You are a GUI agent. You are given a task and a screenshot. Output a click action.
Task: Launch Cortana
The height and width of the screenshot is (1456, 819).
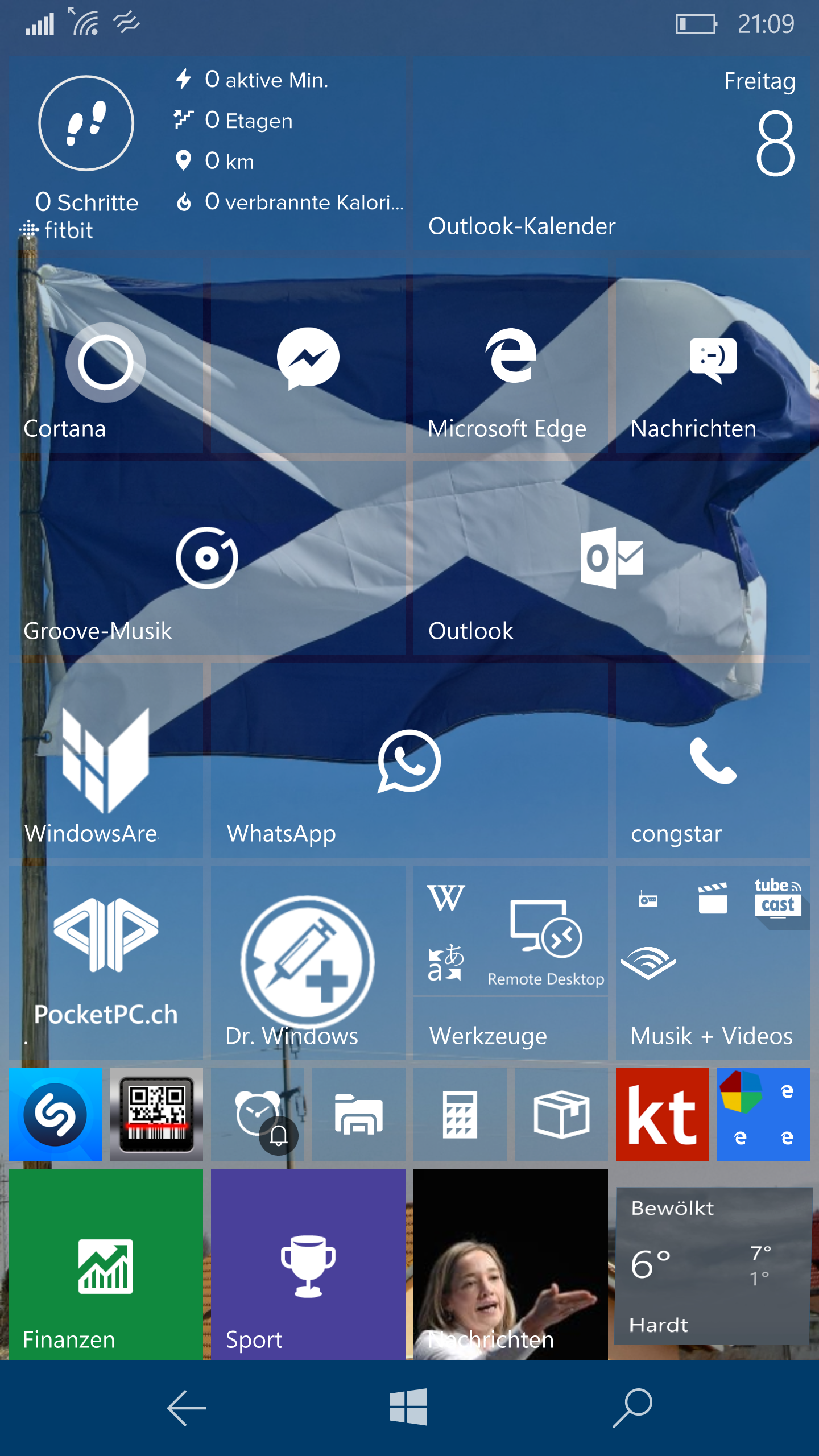(x=106, y=355)
